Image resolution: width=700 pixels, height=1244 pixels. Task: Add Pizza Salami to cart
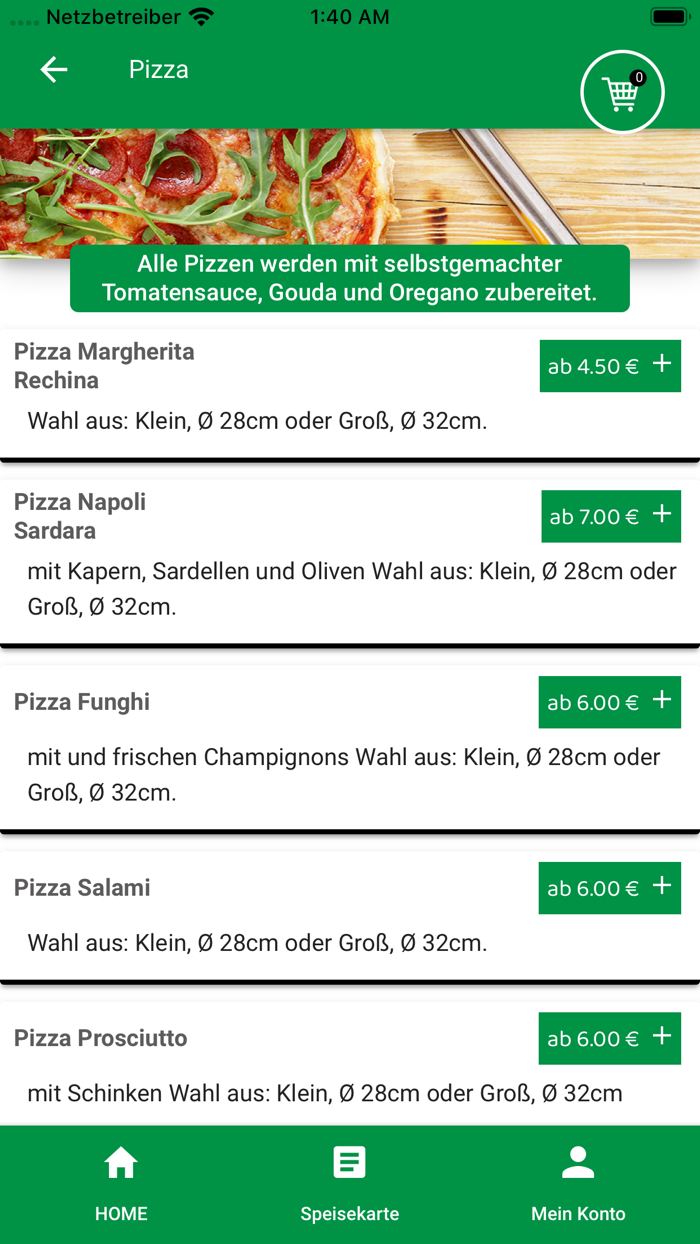coord(610,888)
